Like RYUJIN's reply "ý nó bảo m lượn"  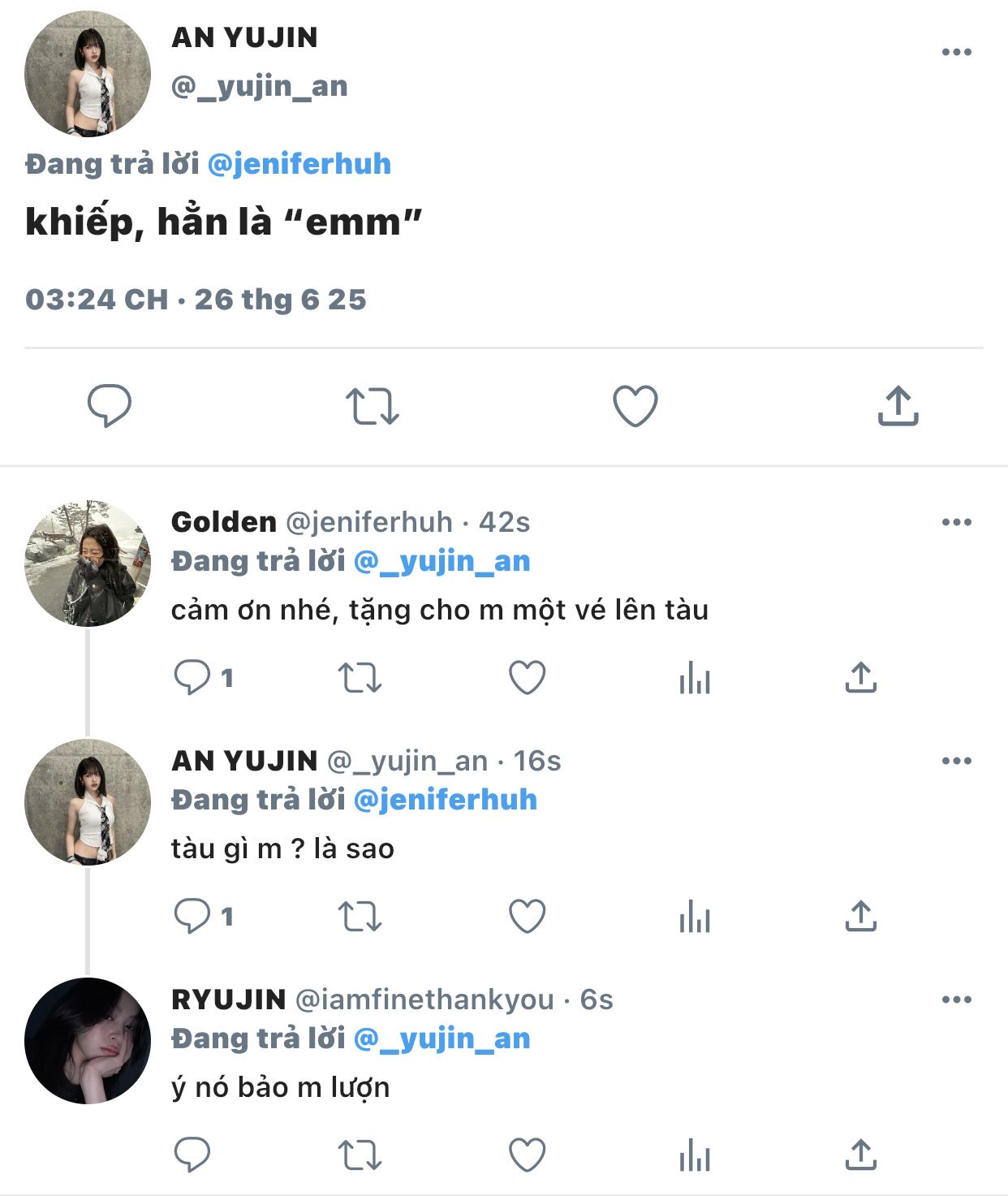[527, 1155]
